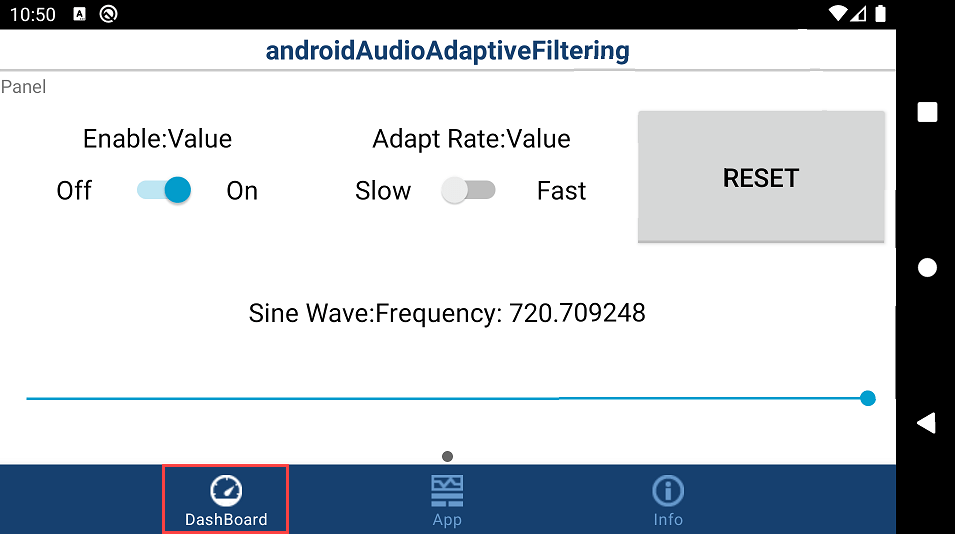The width and height of the screenshot is (955, 534).
Task: Switch to the App tab
Action: pyautogui.click(x=447, y=500)
